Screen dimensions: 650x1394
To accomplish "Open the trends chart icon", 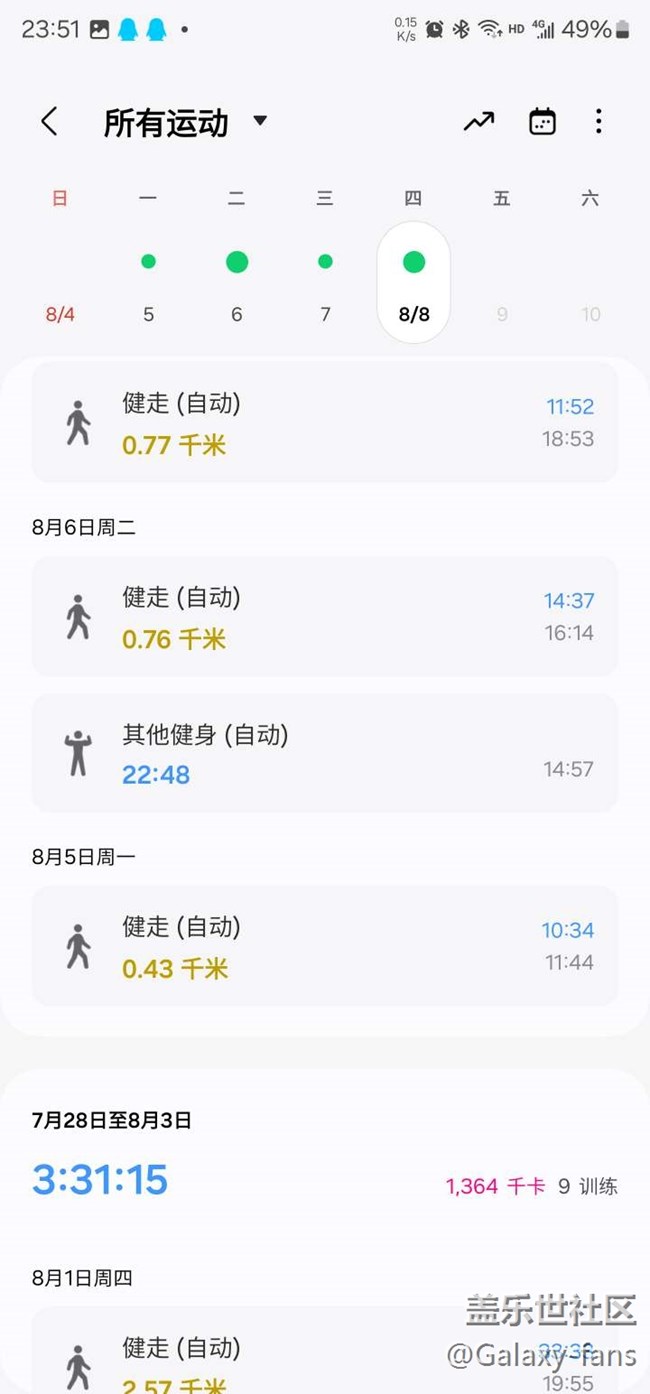I will pyautogui.click(x=479, y=122).
